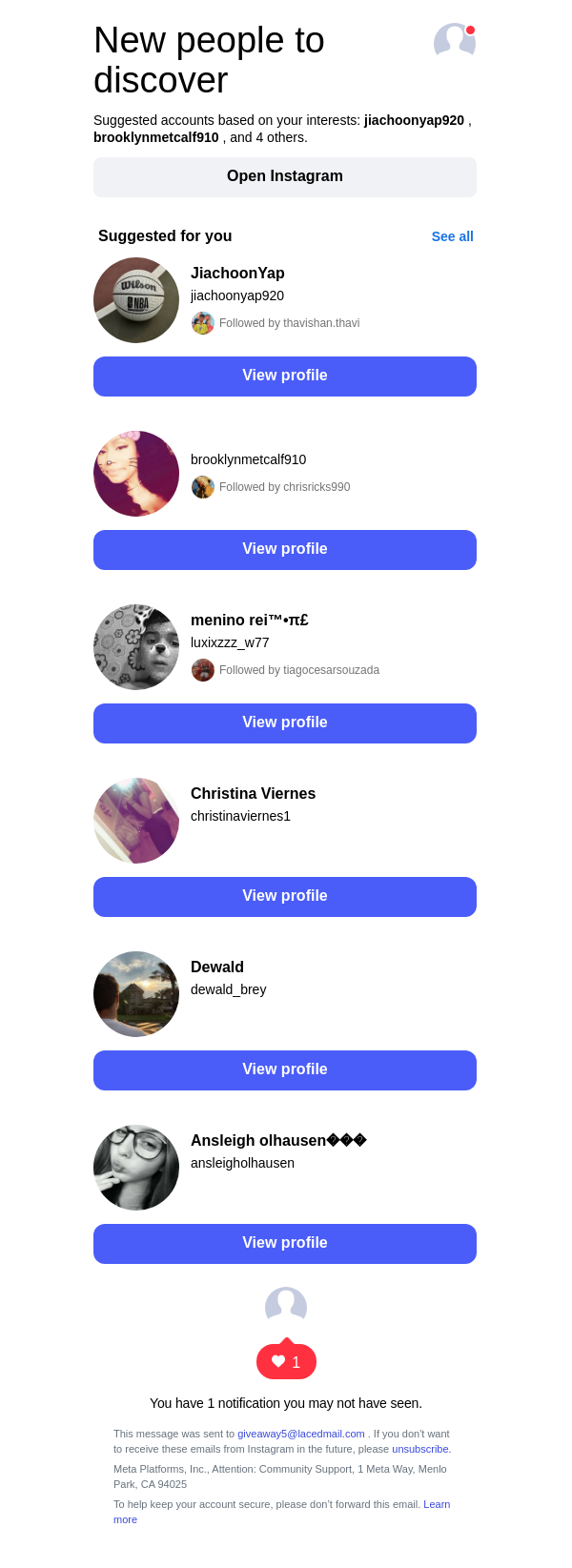Open the profile avatar with notification dot
The width and height of the screenshot is (572, 1568).
tap(455, 42)
